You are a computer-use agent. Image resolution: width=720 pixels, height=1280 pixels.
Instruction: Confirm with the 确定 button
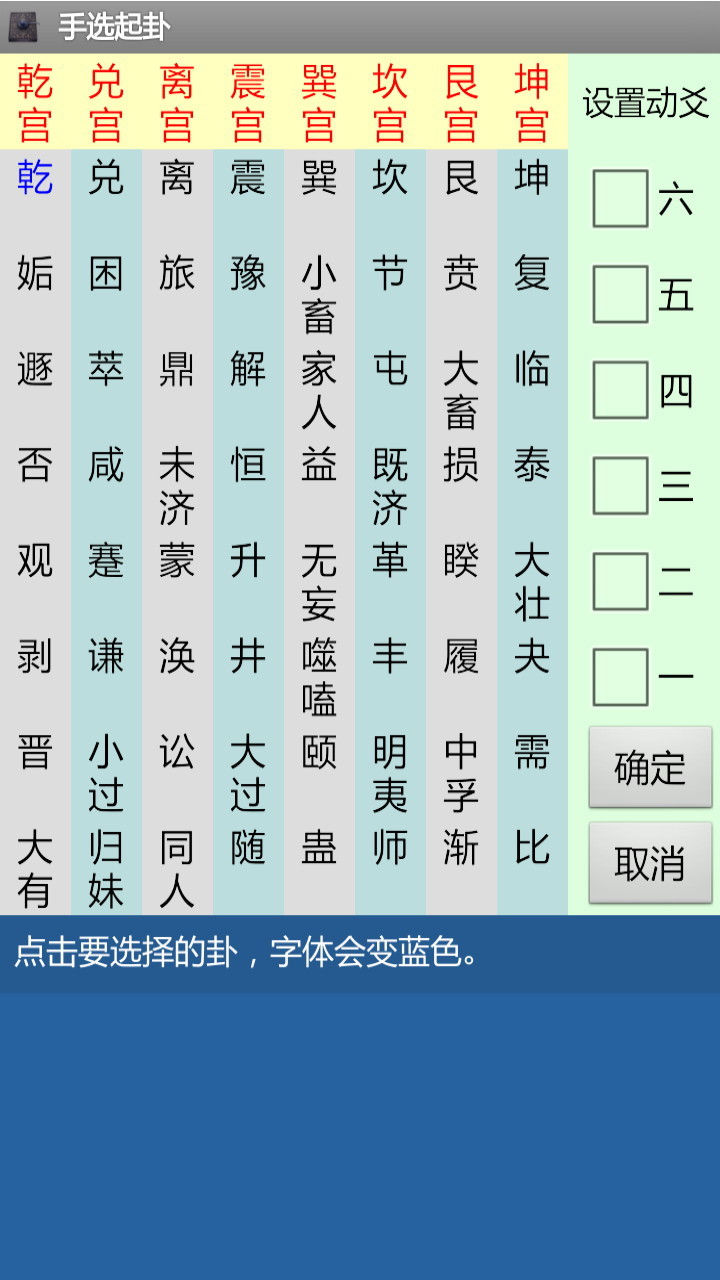[x=650, y=768]
